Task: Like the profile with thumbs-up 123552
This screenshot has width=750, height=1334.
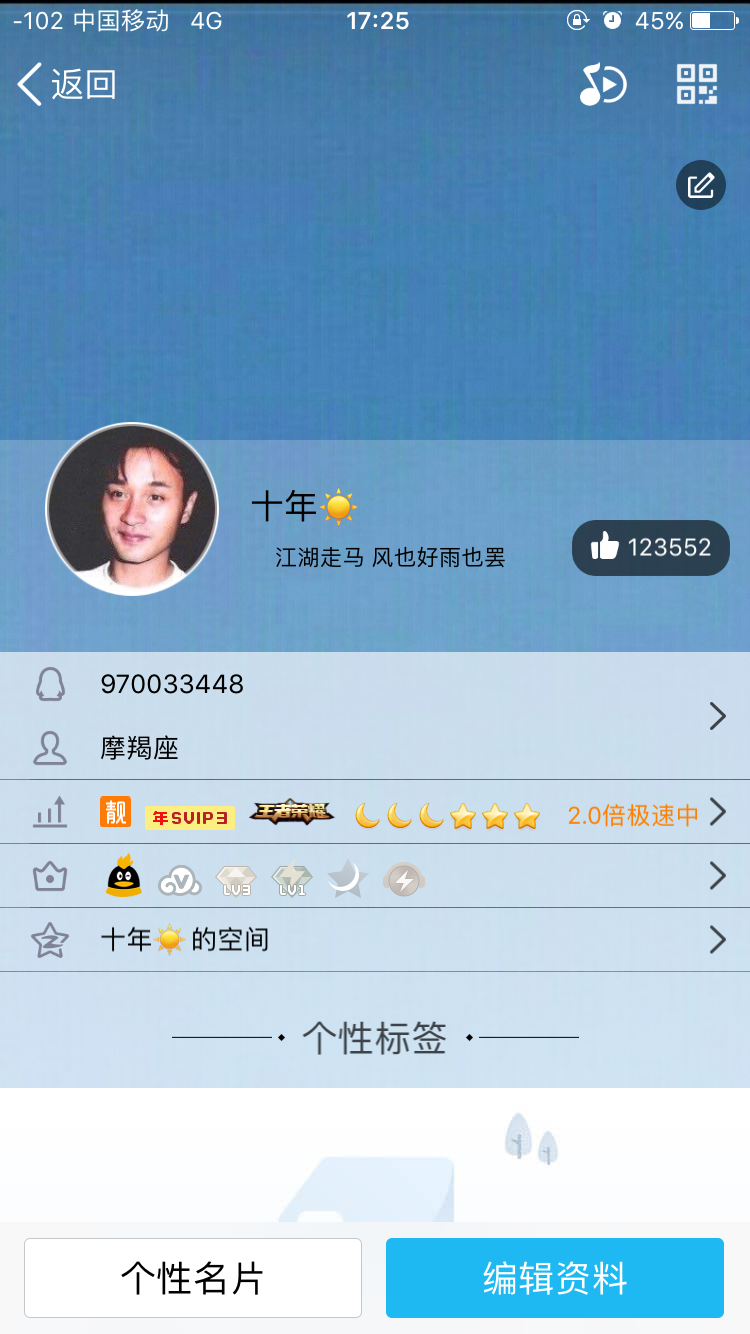Action: 651,547
